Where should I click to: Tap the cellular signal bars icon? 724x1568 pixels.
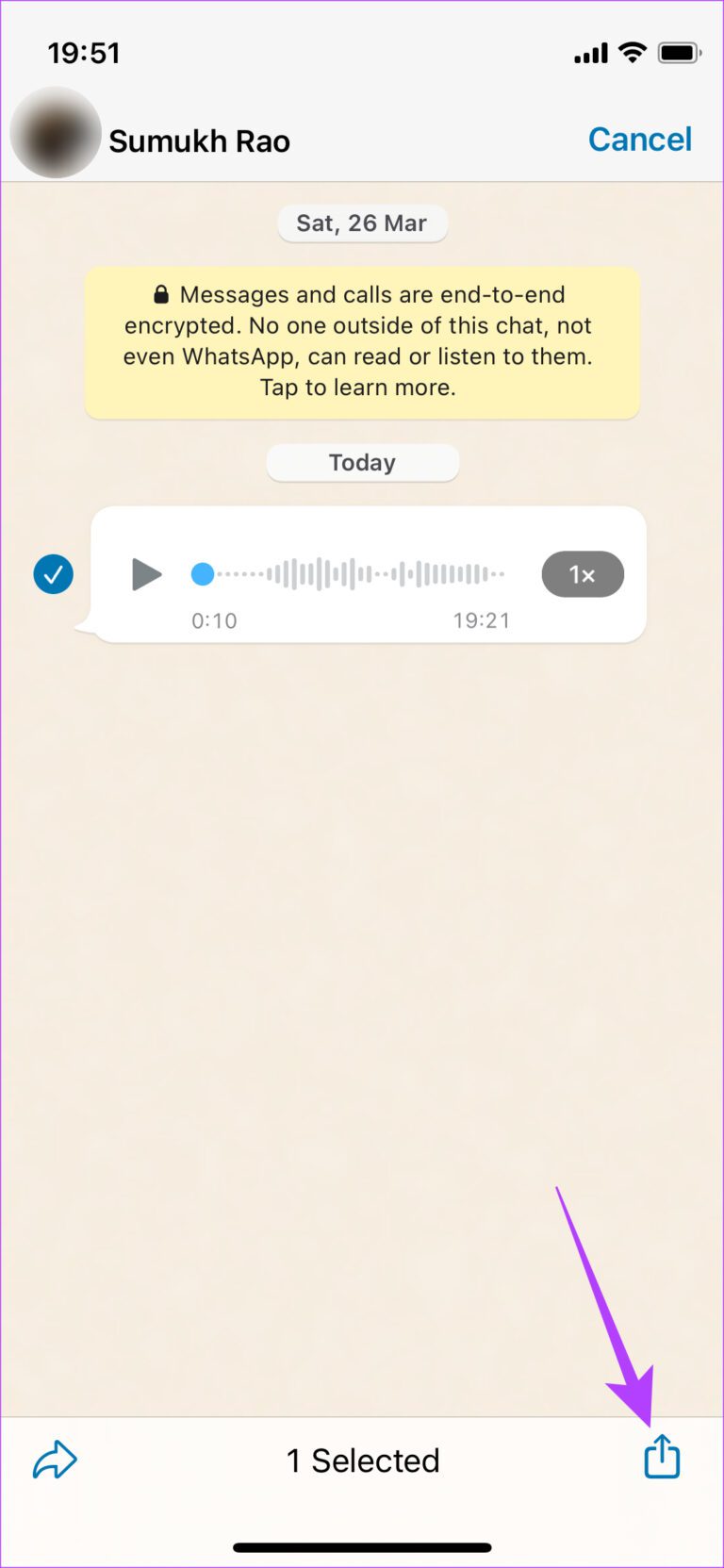click(590, 54)
